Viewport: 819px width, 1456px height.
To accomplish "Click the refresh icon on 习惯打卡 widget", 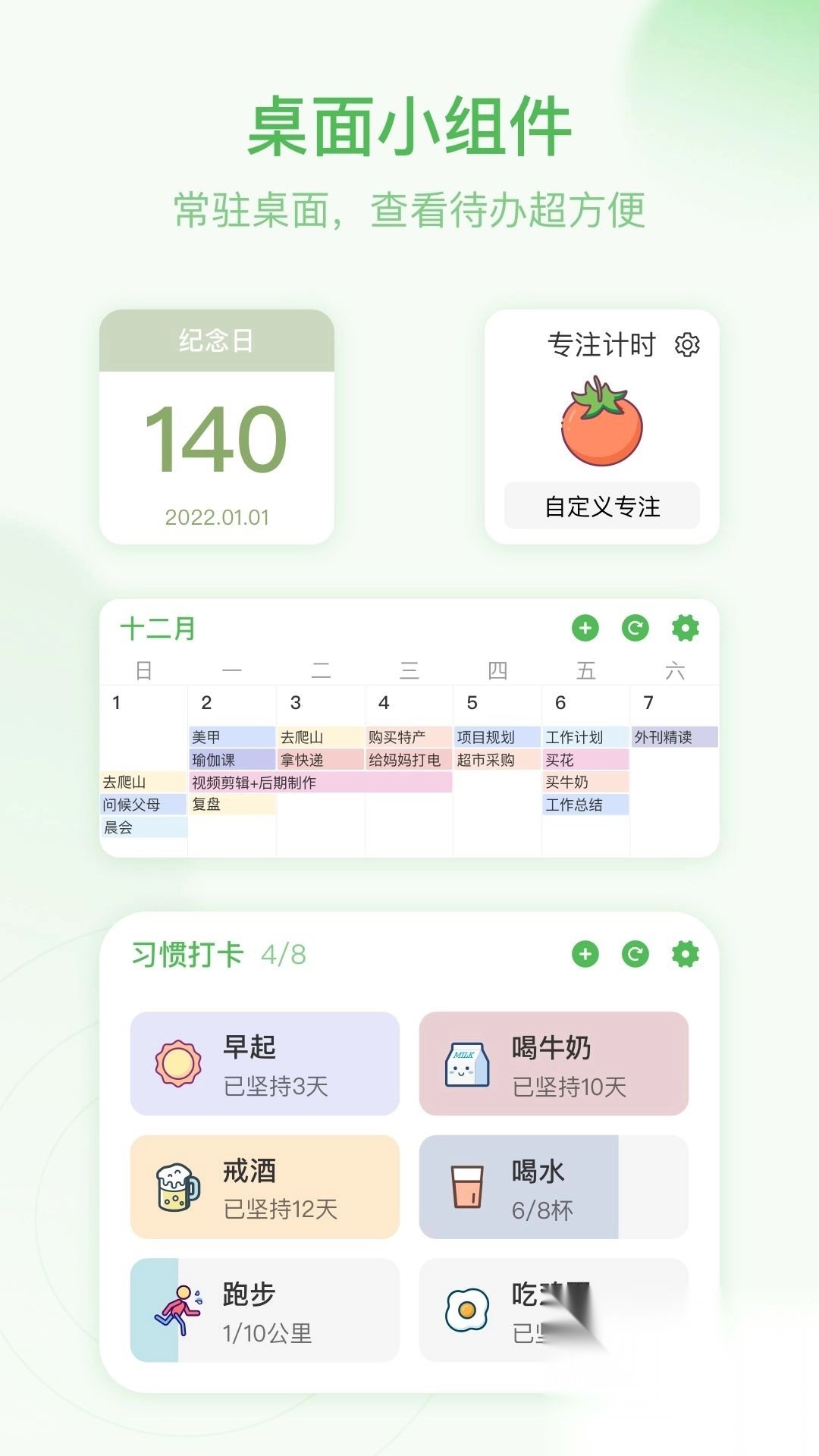I will pyautogui.click(x=635, y=954).
